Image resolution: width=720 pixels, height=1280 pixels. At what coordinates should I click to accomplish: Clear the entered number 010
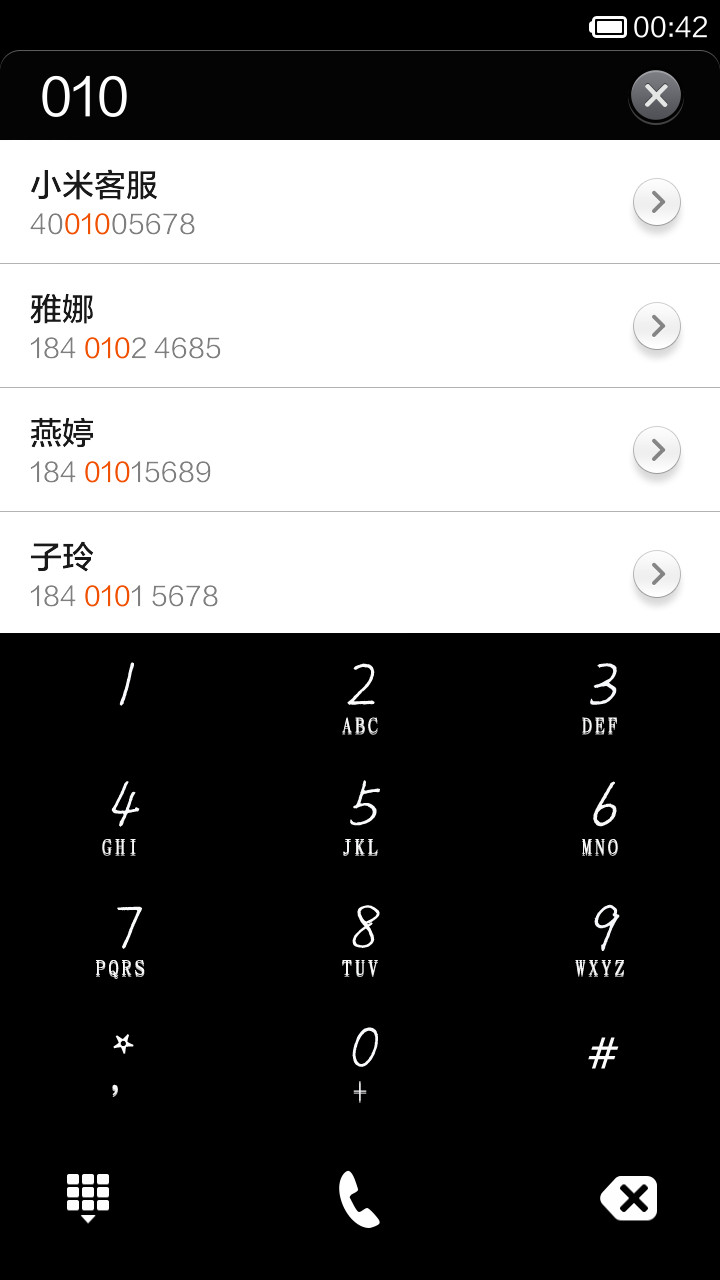click(656, 96)
